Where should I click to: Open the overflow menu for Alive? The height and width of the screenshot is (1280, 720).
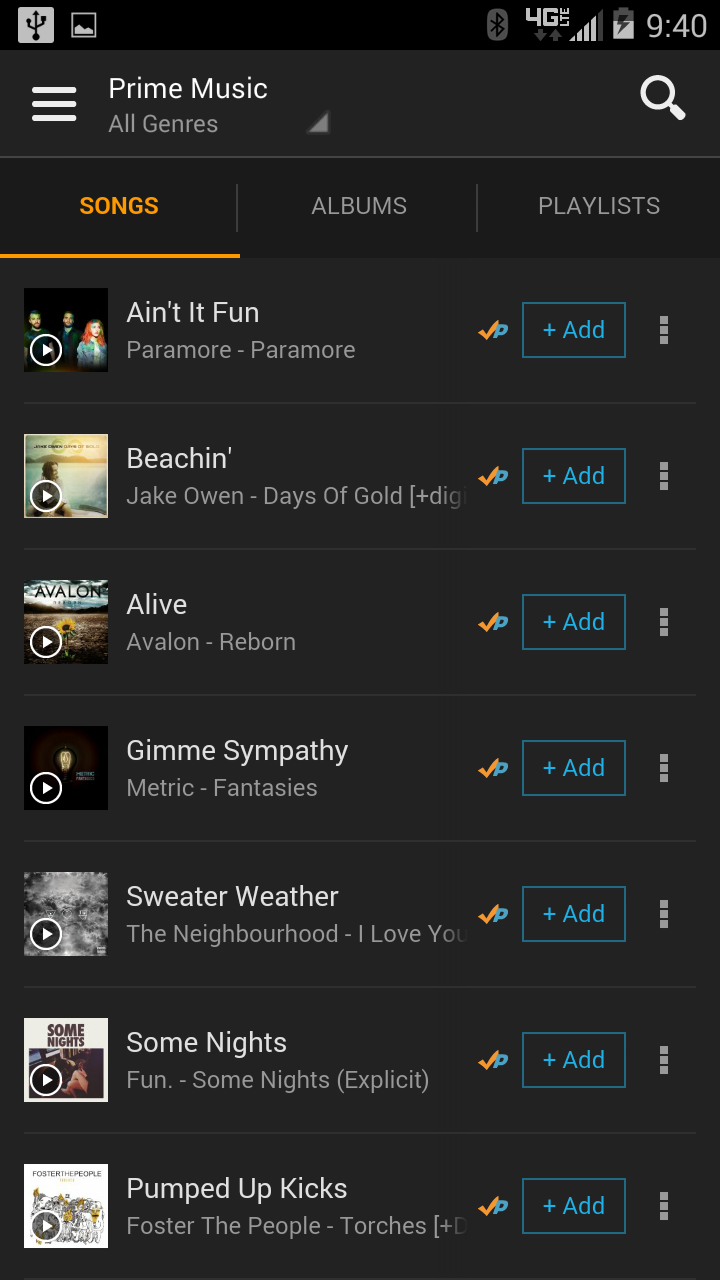click(x=664, y=622)
